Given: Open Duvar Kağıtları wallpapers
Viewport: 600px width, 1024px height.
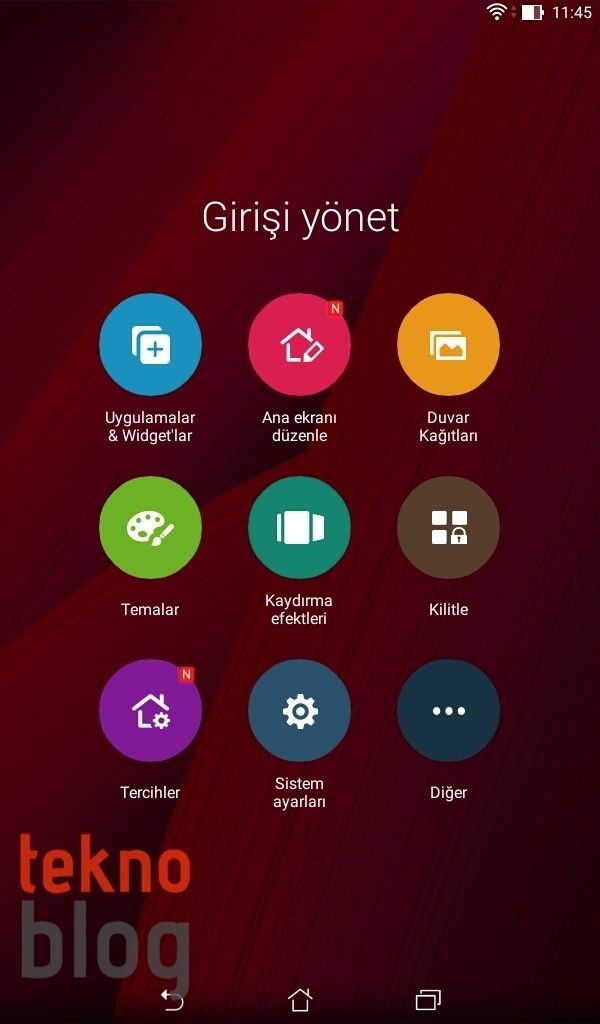Looking at the screenshot, I should coord(448,345).
